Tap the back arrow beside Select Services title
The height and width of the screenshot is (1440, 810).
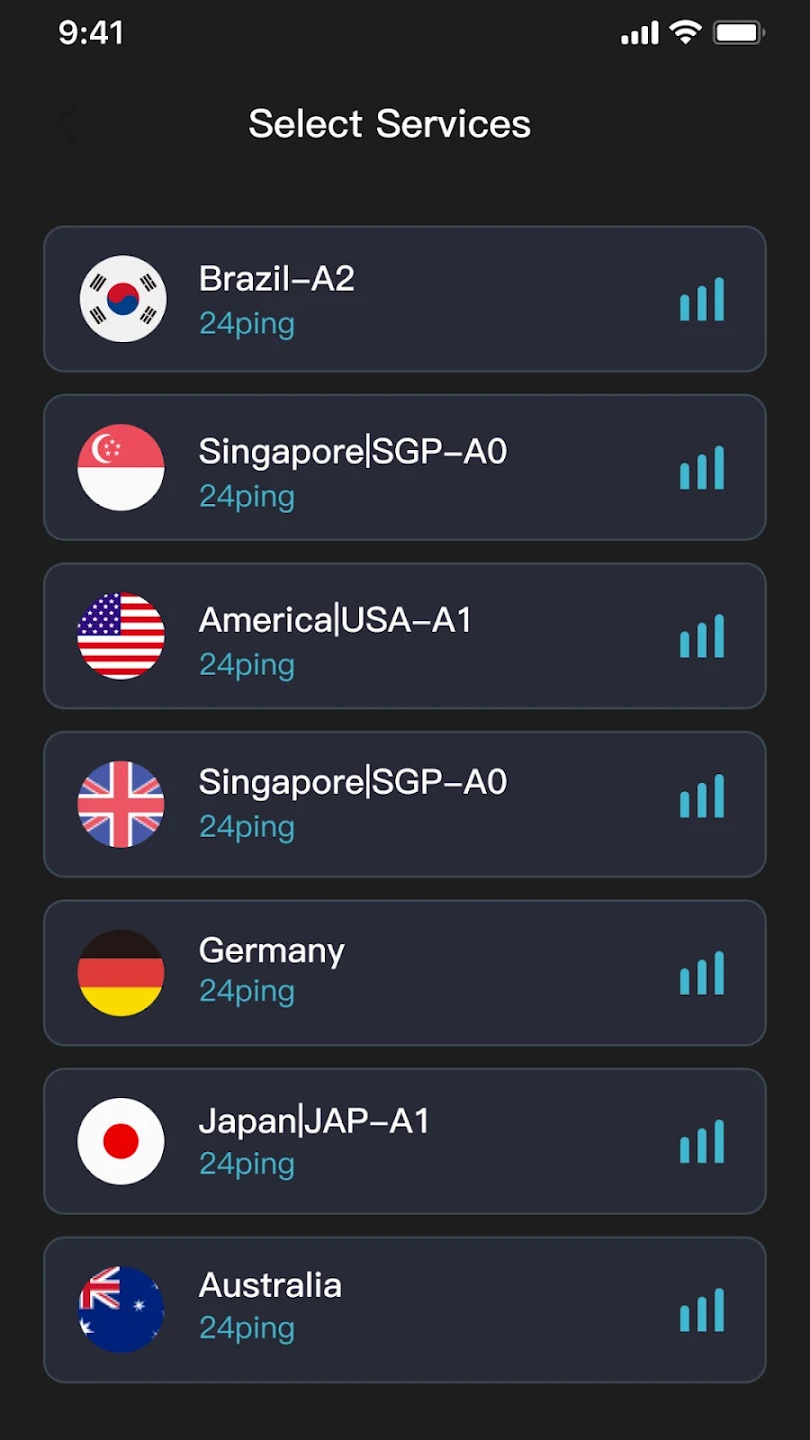[x=68, y=123]
